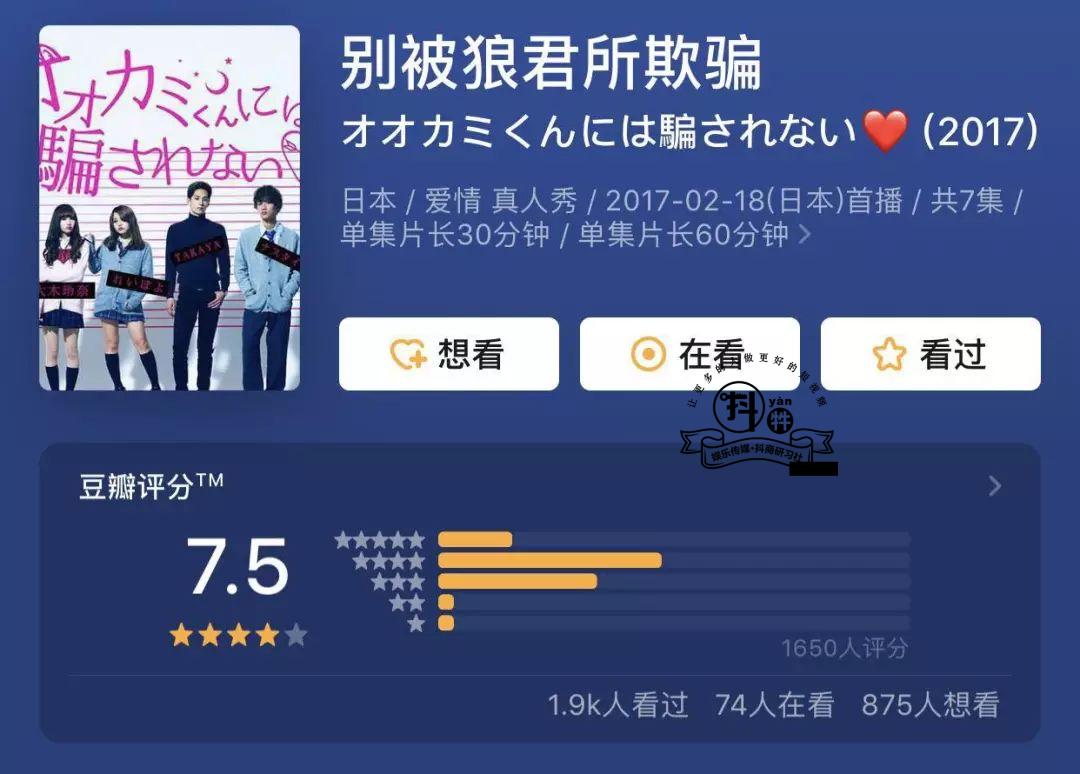Screen dimensions: 1080x774
Task: Open the 豆瓣评分 rating details arrow
Action: 995,487
